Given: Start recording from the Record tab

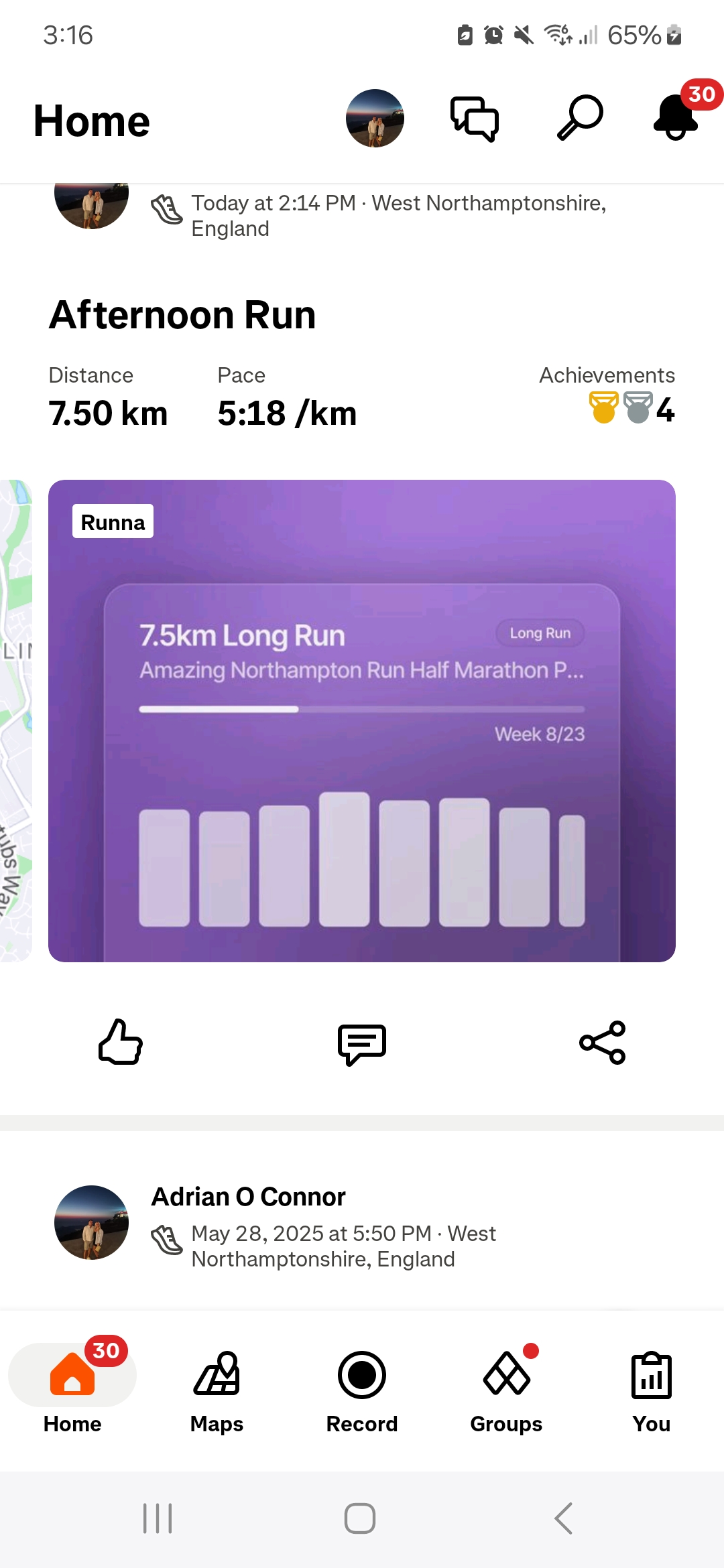Looking at the screenshot, I should click(362, 1392).
